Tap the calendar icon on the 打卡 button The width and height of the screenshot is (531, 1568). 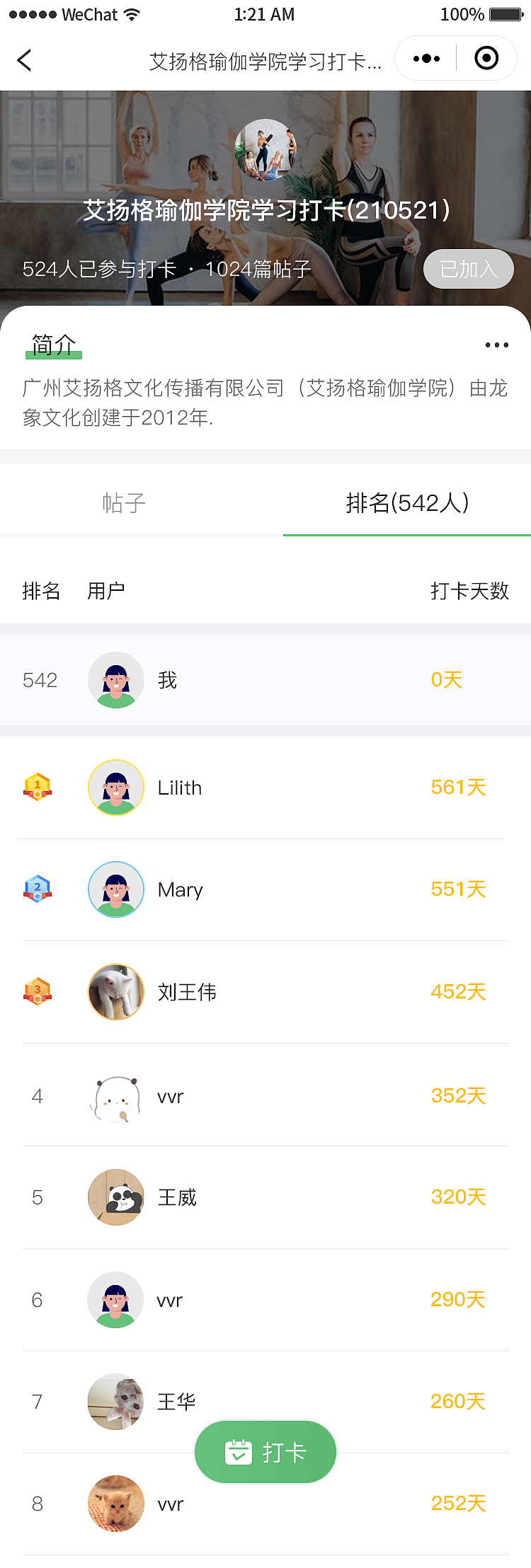coord(239,1451)
